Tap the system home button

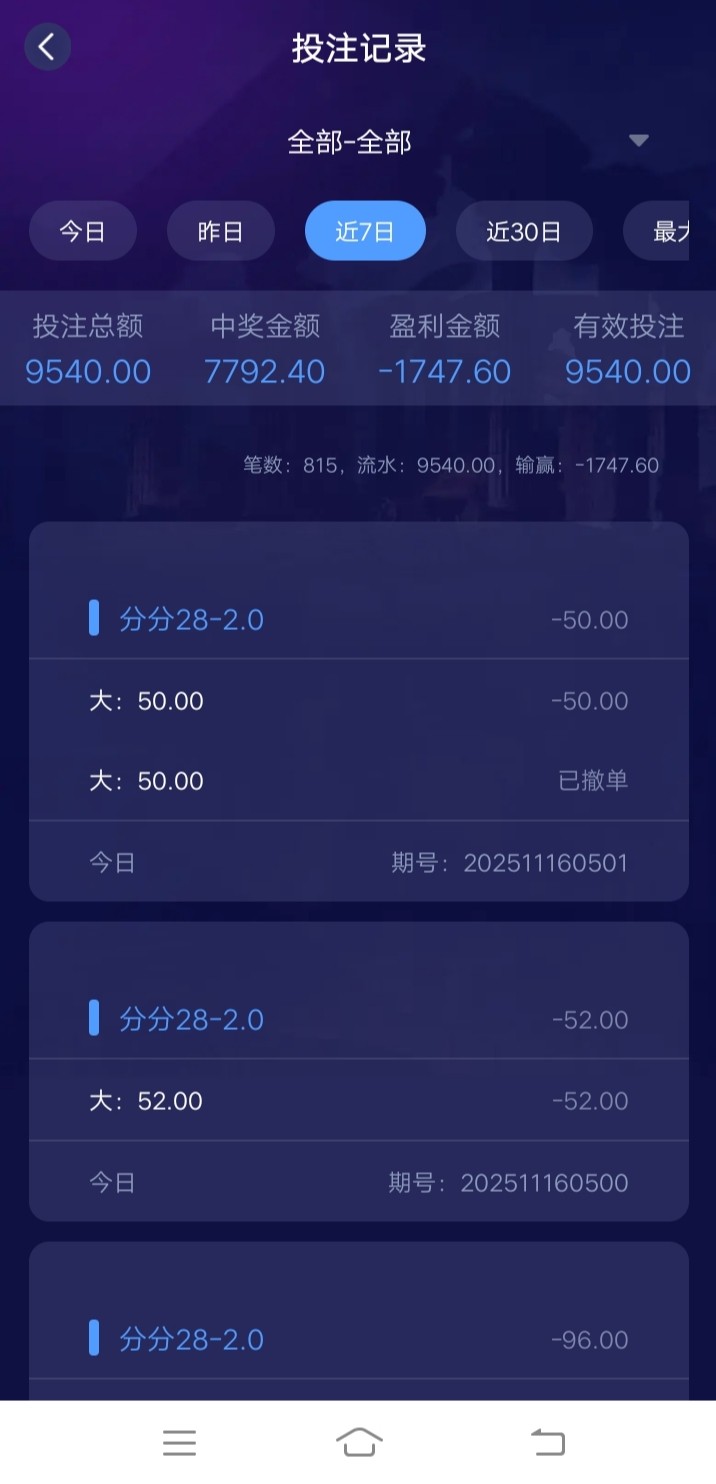point(359,1442)
